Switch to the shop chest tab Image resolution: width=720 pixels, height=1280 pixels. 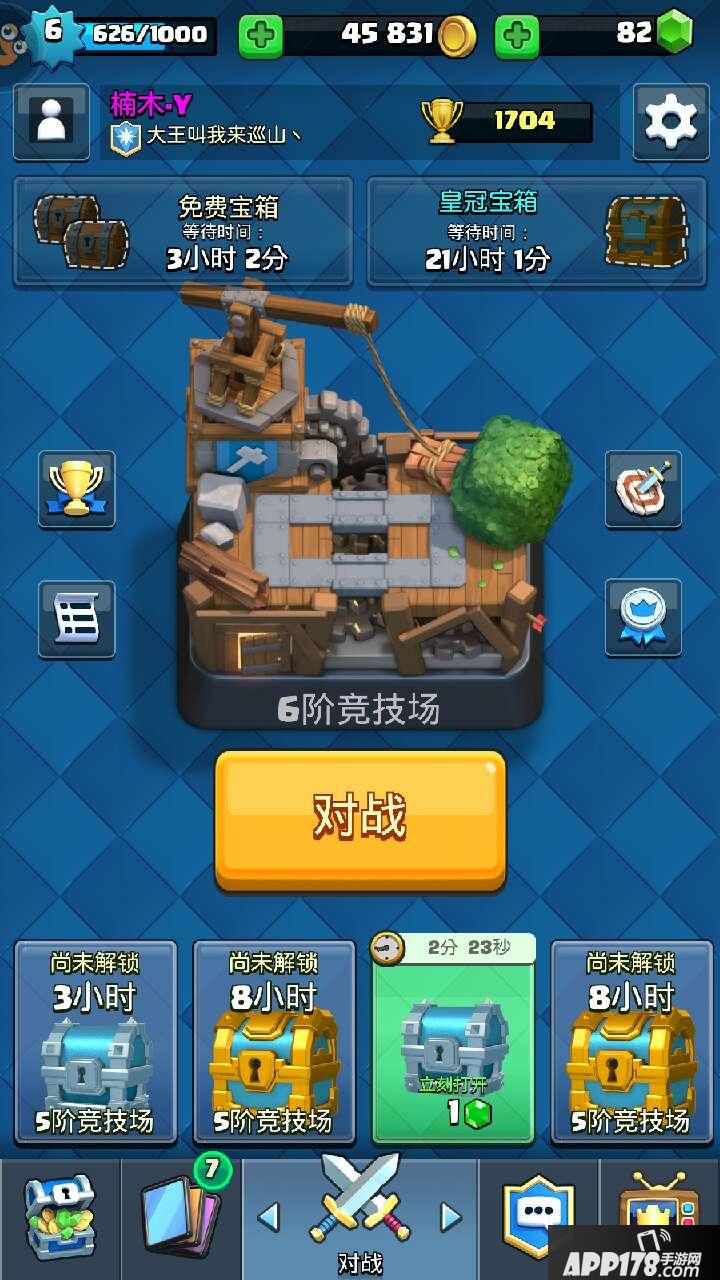coord(60,1218)
